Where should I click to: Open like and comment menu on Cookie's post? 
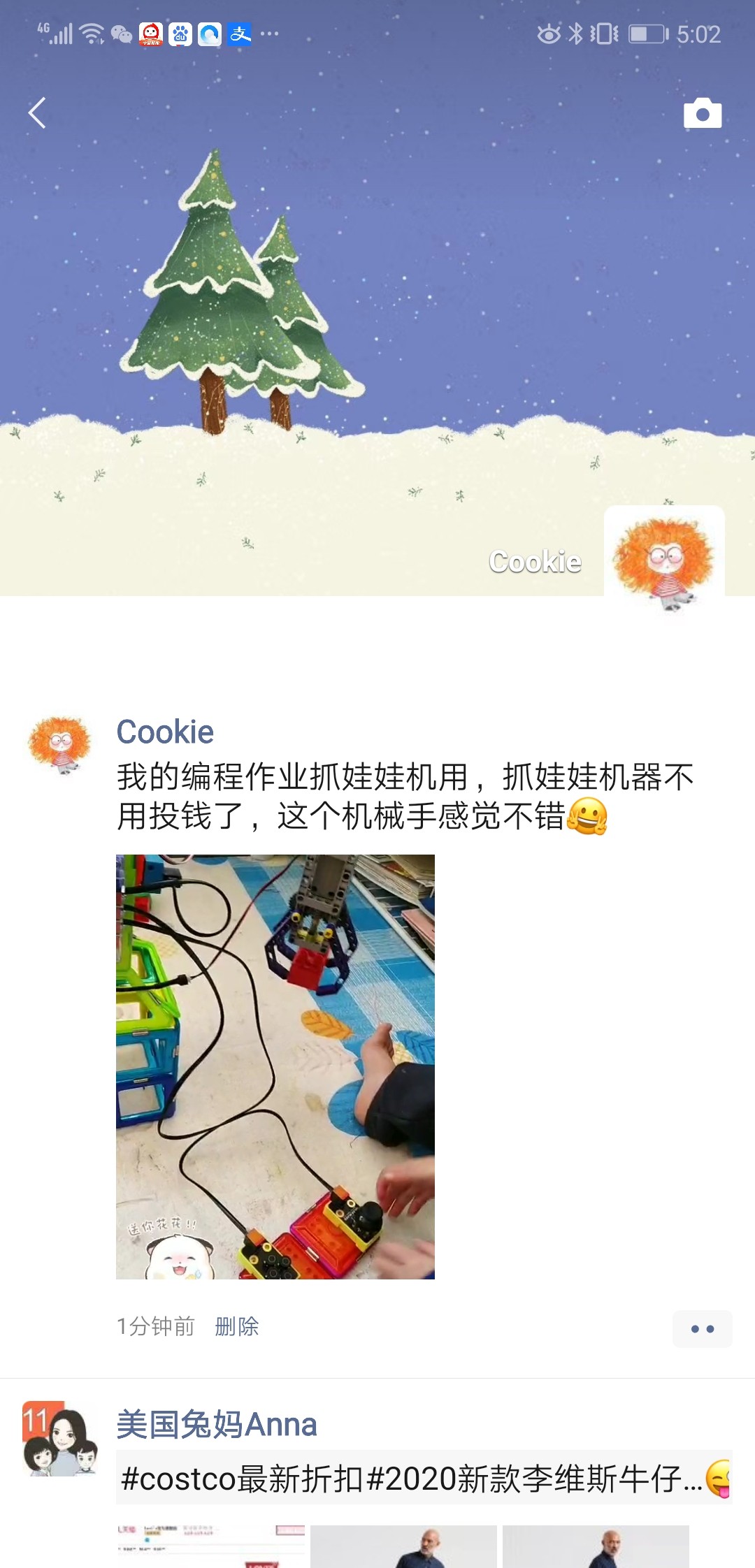[x=702, y=1329]
